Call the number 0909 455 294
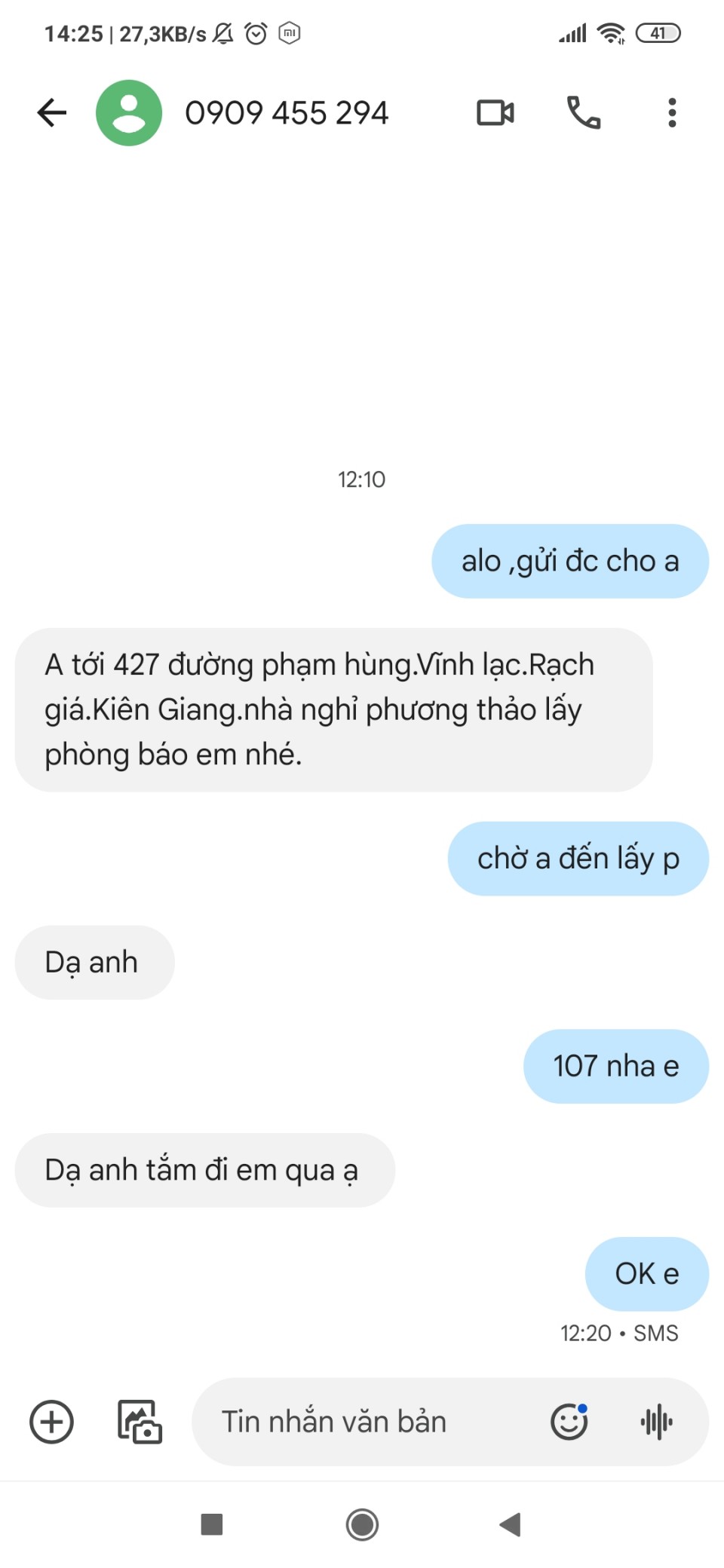The height and width of the screenshot is (1568, 724). pyautogui.click(x=584, y=113)
